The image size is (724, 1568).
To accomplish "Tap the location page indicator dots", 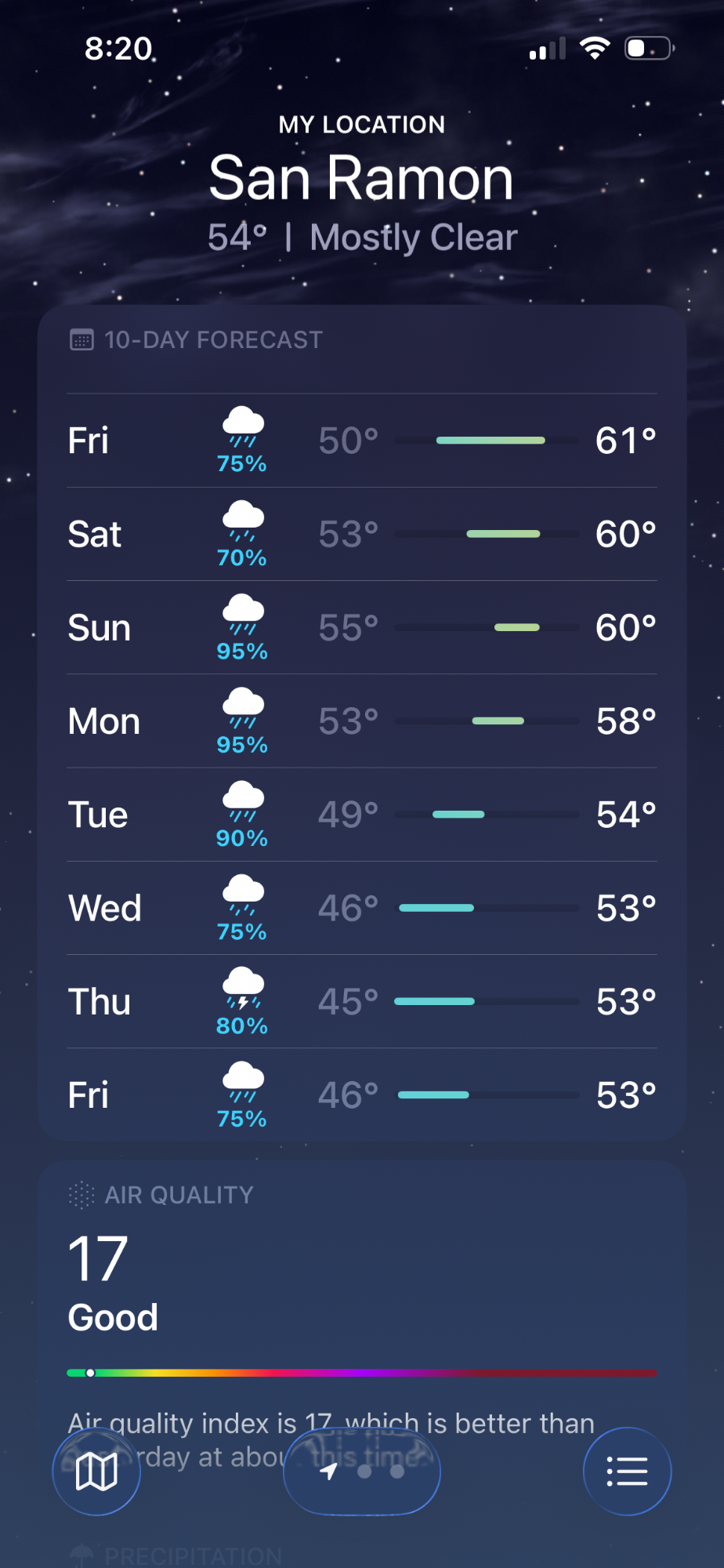I will 362,1472.
